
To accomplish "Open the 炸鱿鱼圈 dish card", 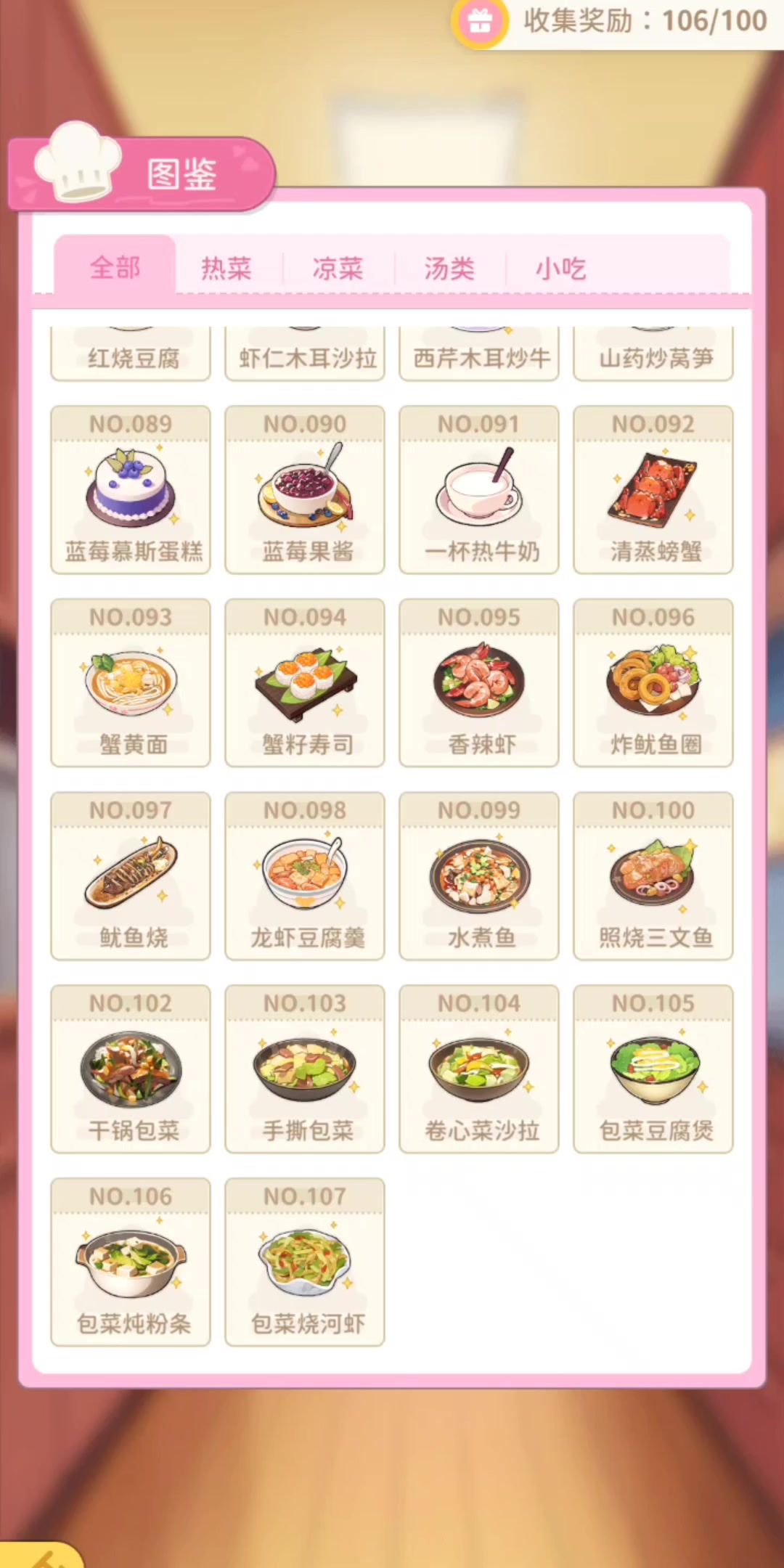I will pyautogui.click(x=653, y=683).
